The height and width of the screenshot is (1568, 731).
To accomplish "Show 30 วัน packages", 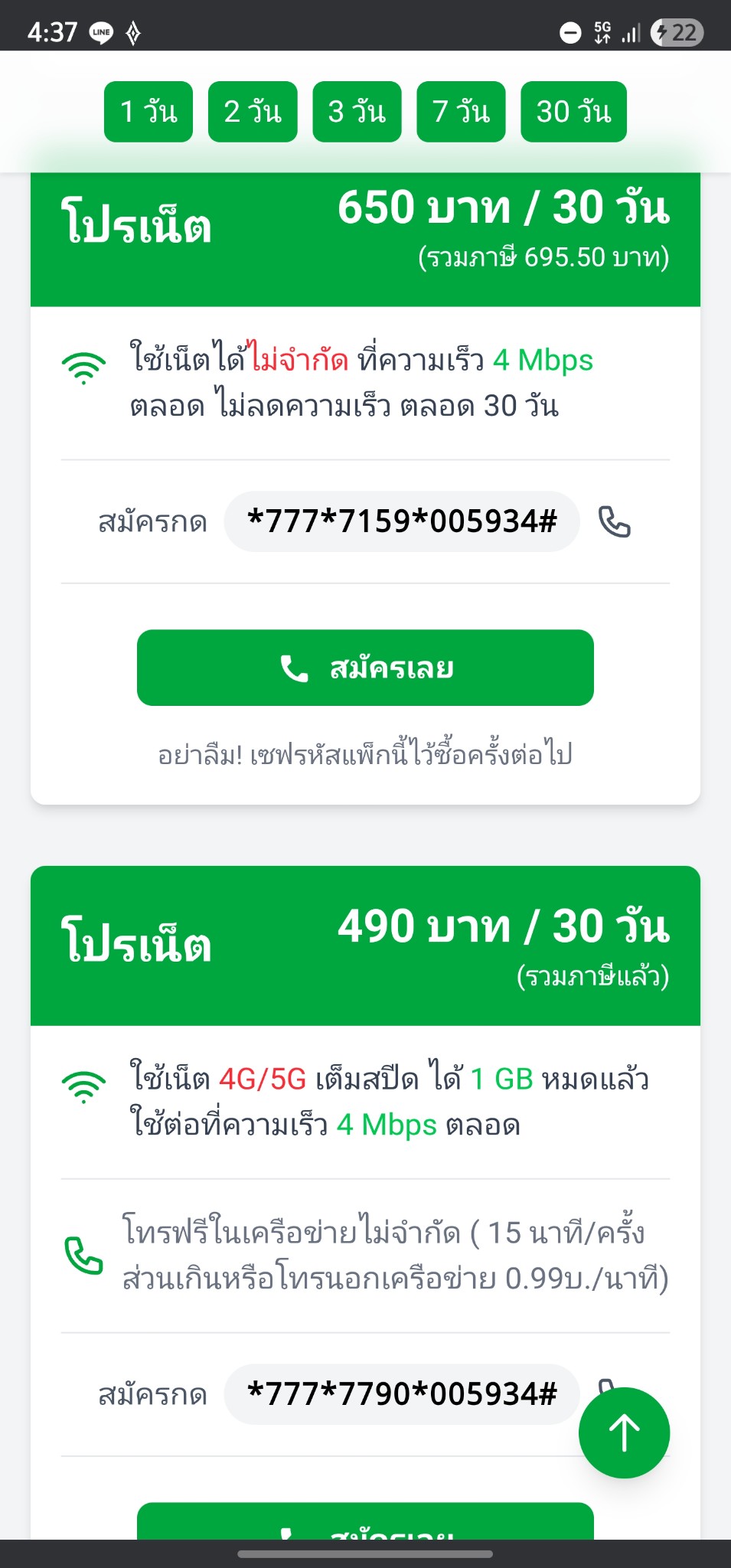I will coord(573,112).
